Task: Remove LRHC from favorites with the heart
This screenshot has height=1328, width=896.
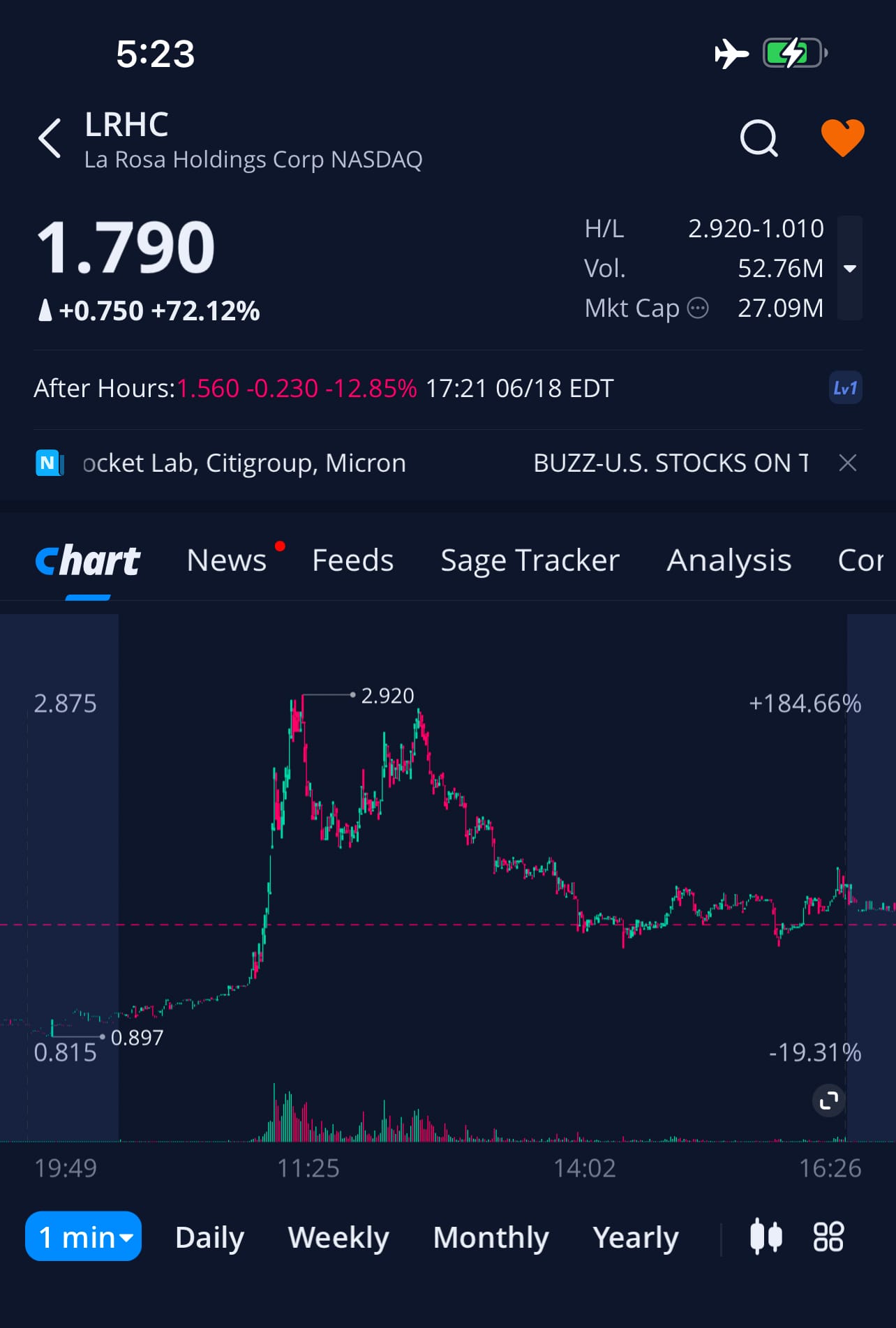Action: (x=842, y=137)
